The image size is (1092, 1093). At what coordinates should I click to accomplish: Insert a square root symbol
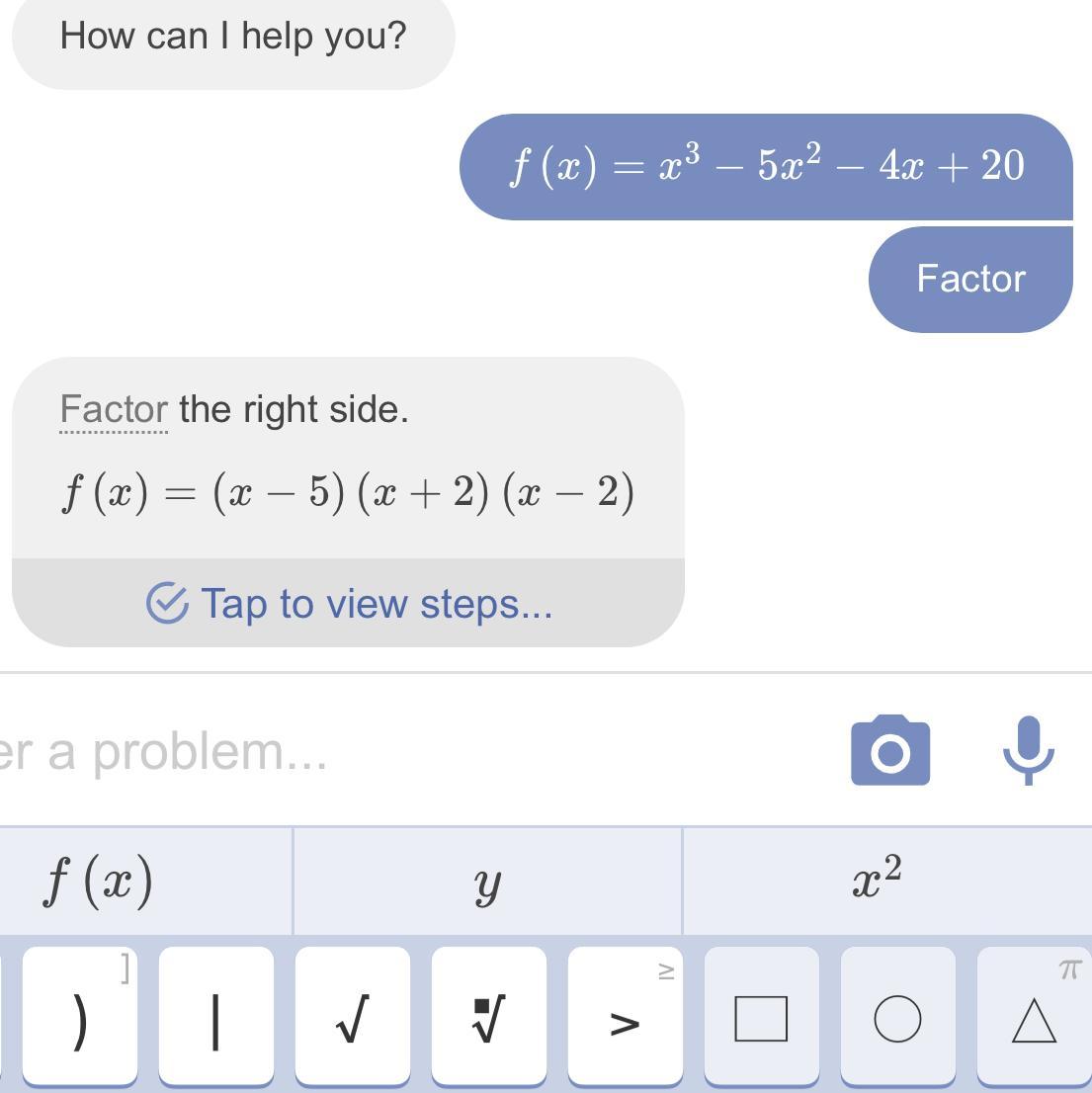352,1018
